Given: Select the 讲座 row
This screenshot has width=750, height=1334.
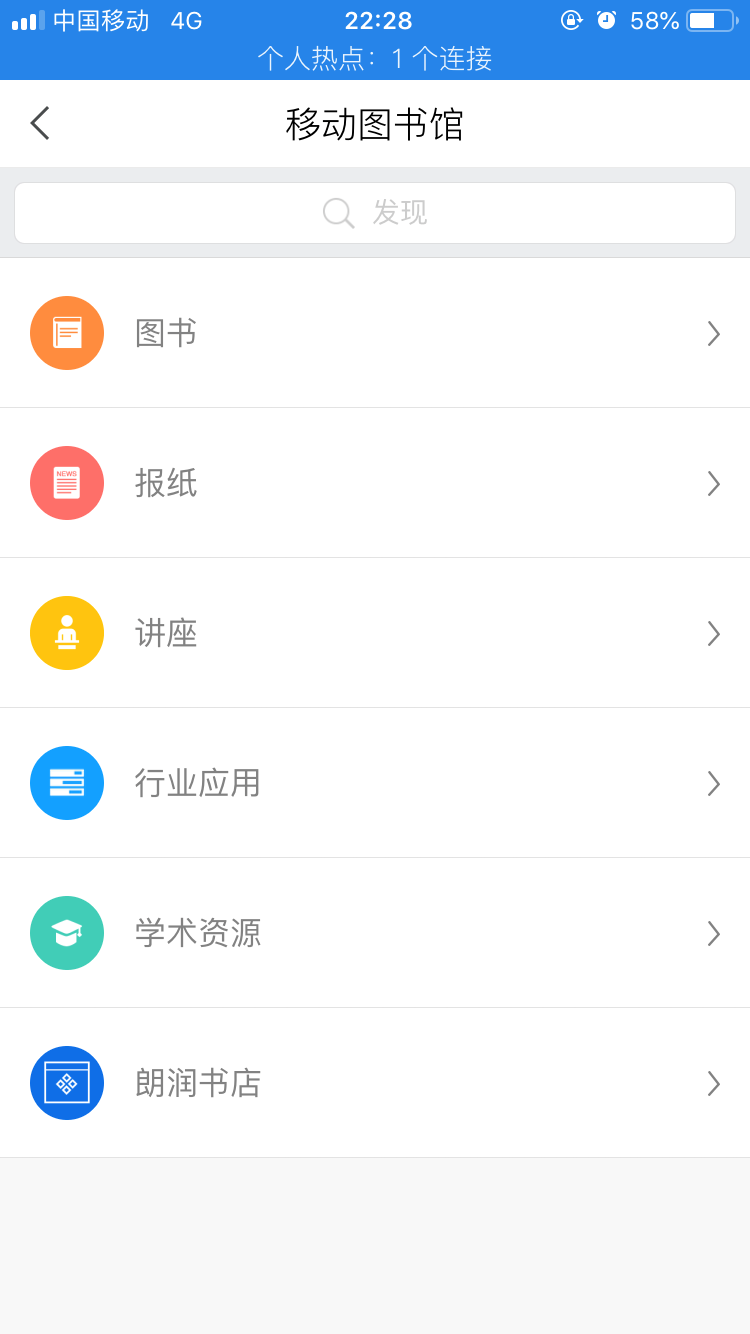Looking at the screenshot, I should pos(375,633).
